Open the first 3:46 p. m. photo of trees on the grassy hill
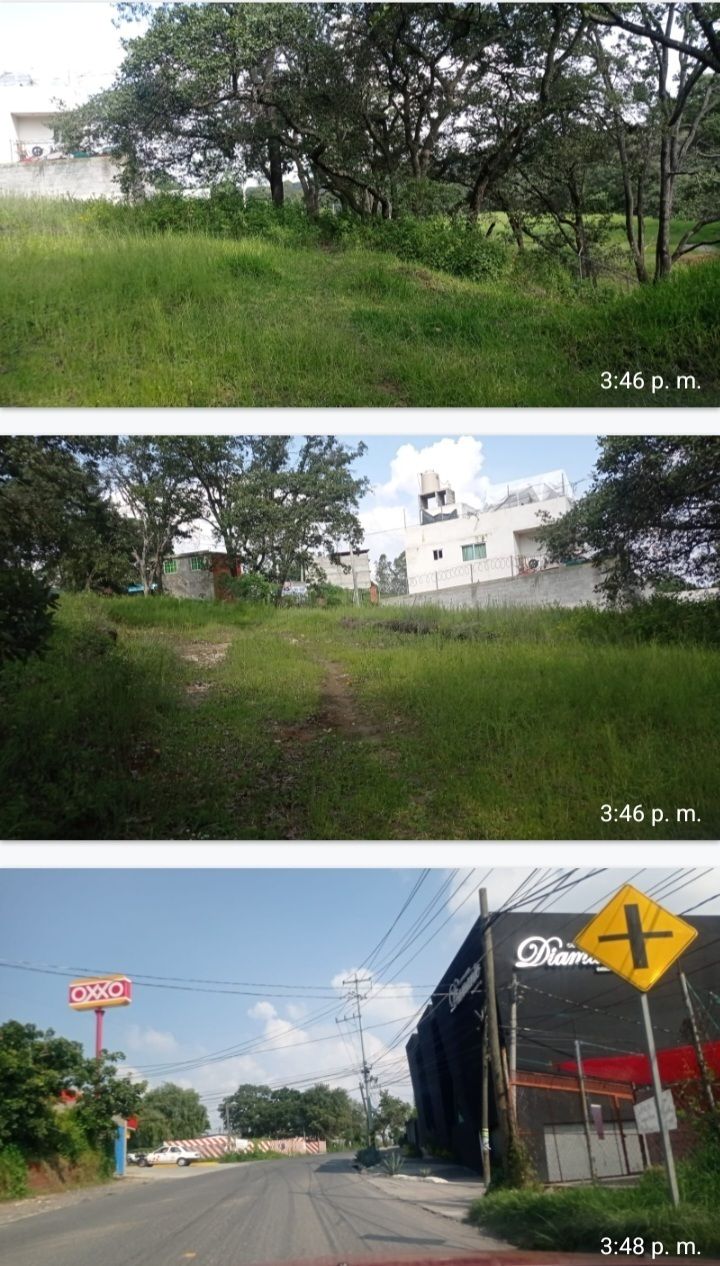The image size is (720, 1266). pos(360,204)
